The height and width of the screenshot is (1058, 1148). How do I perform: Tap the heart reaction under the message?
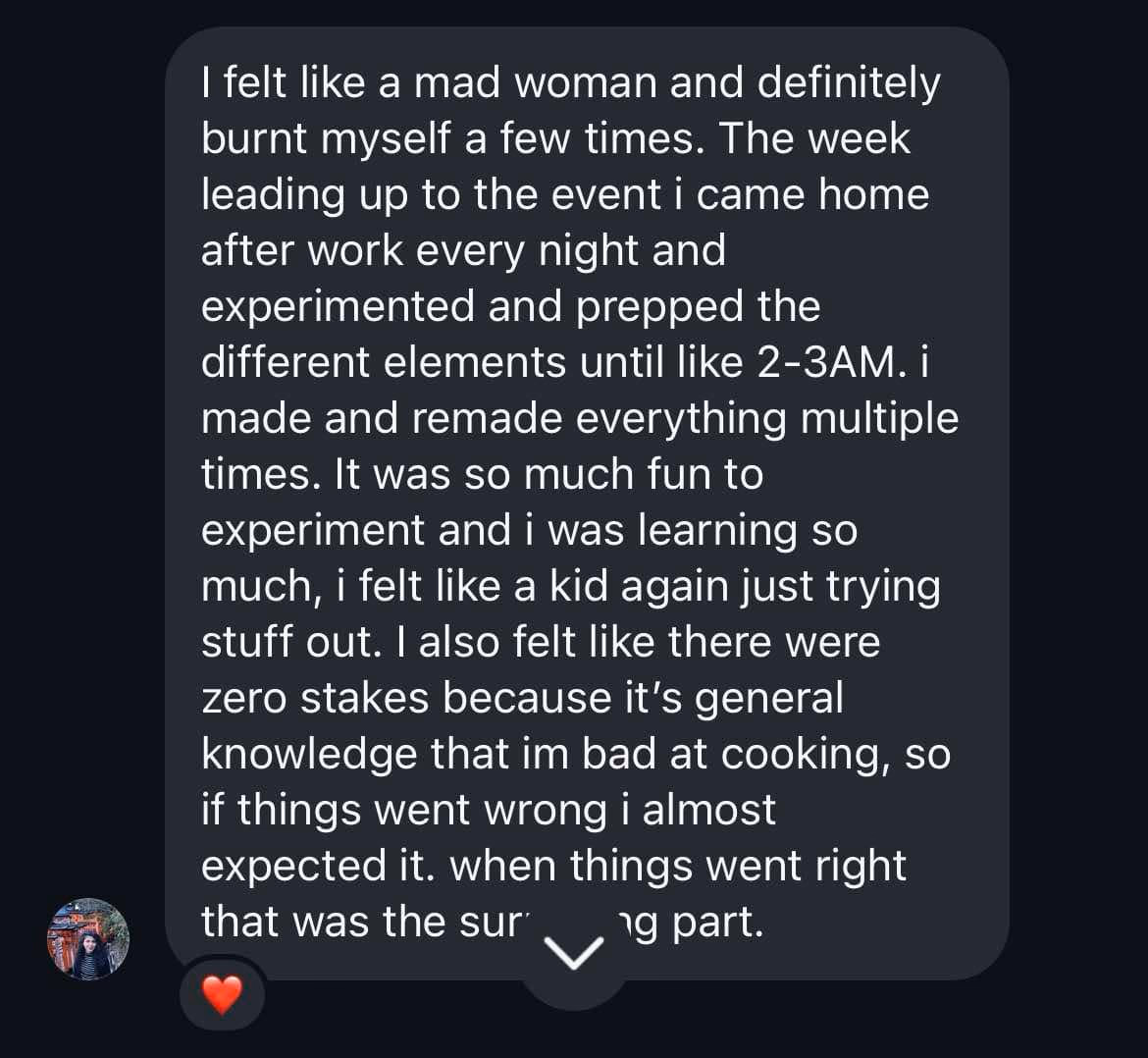pyautogui.click(x=222, y=995)
